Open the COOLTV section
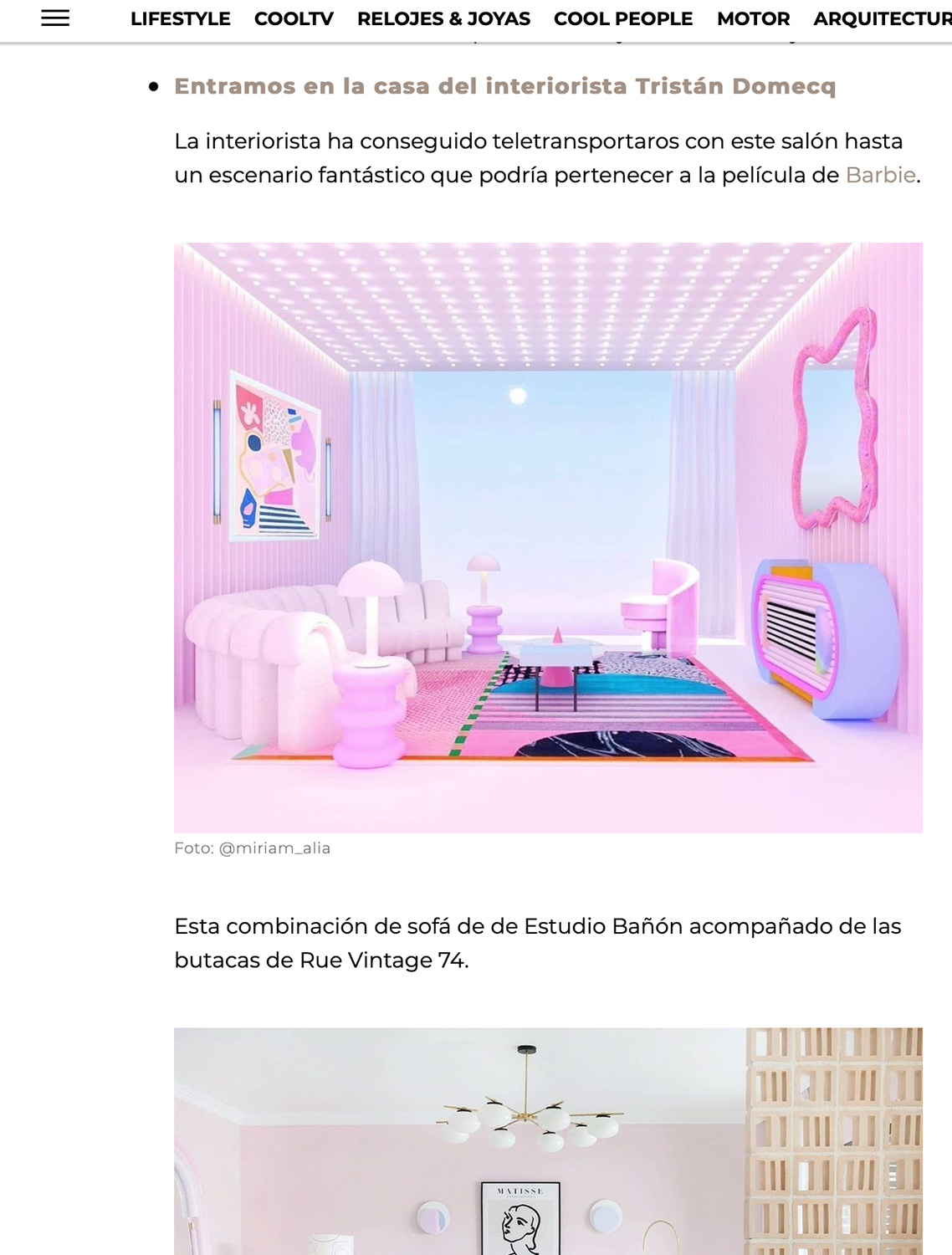 coord(294,18)
